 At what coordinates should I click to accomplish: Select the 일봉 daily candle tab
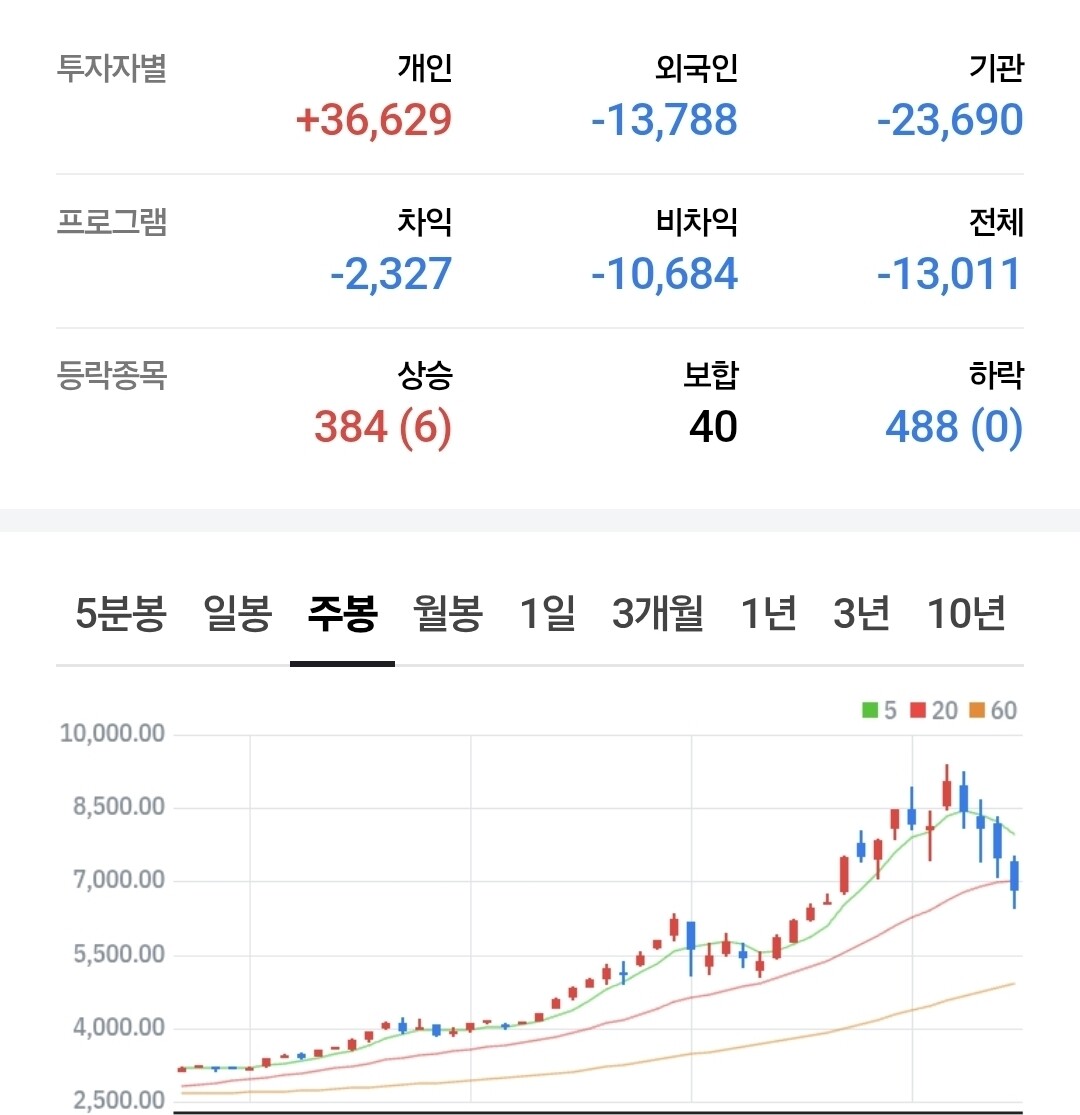pyautogui.click(x=237, y=613)
